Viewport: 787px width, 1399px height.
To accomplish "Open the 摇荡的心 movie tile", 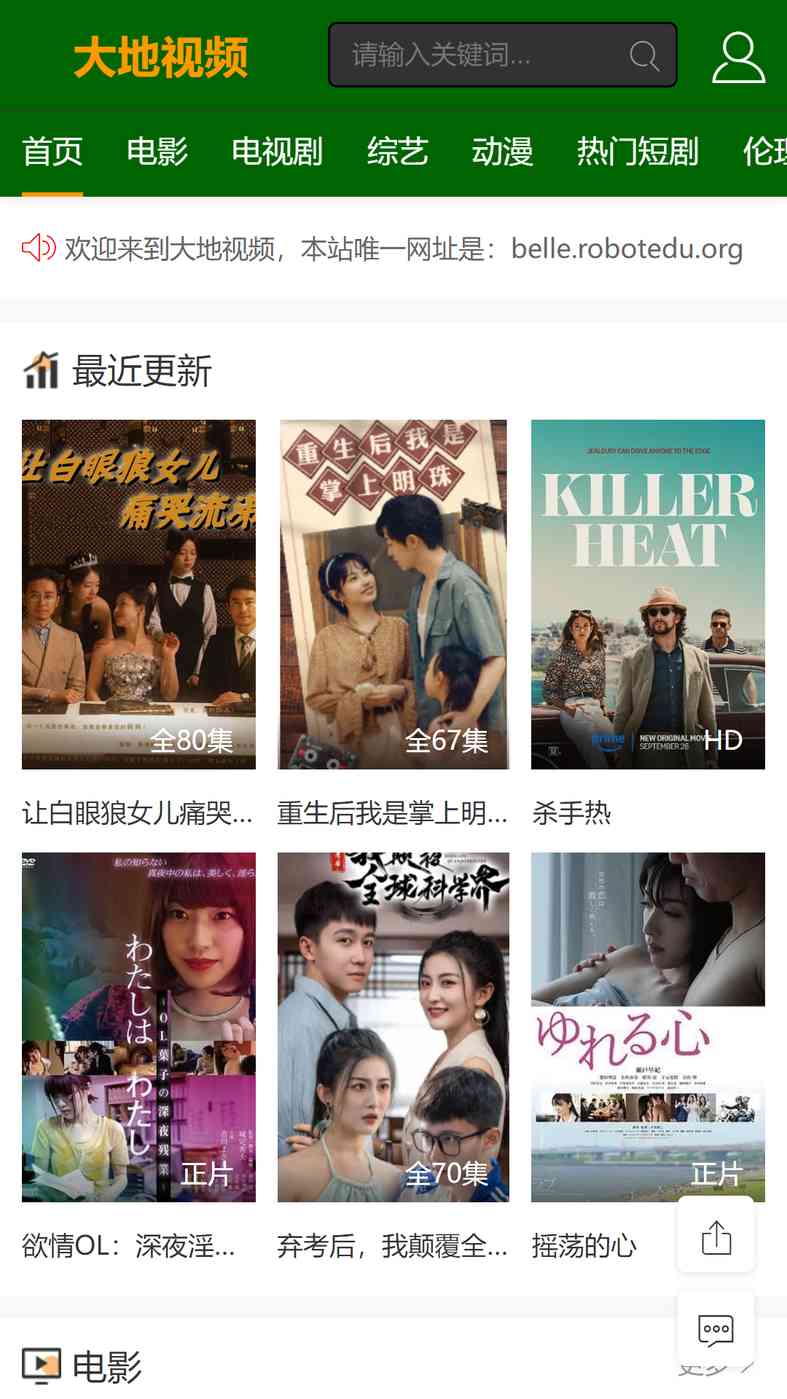I will click(x=648, y=1027).
